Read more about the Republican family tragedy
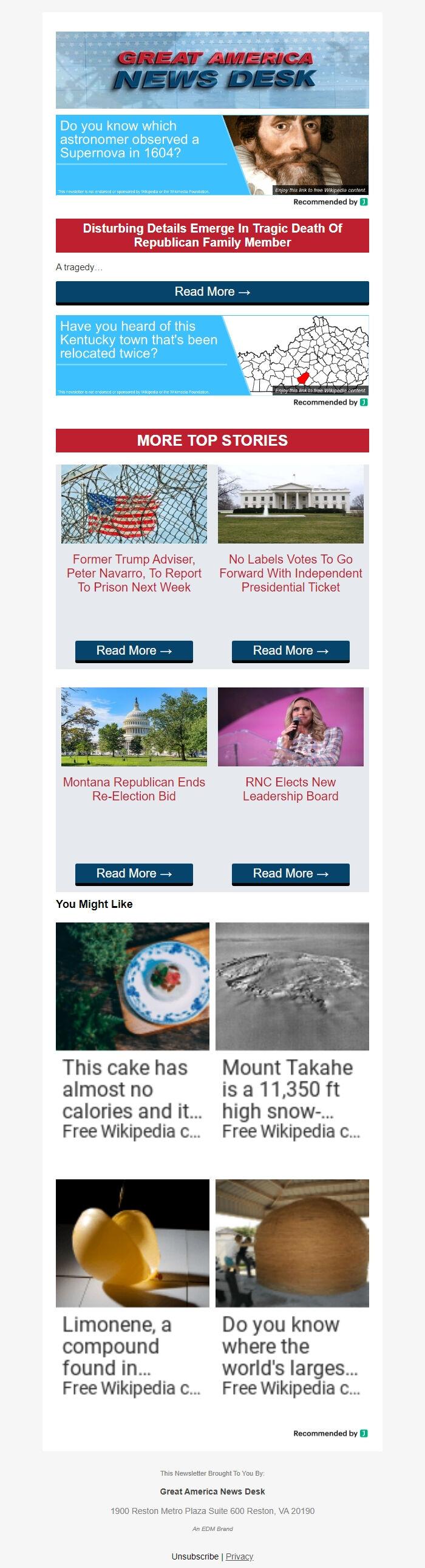 point(212,292)
